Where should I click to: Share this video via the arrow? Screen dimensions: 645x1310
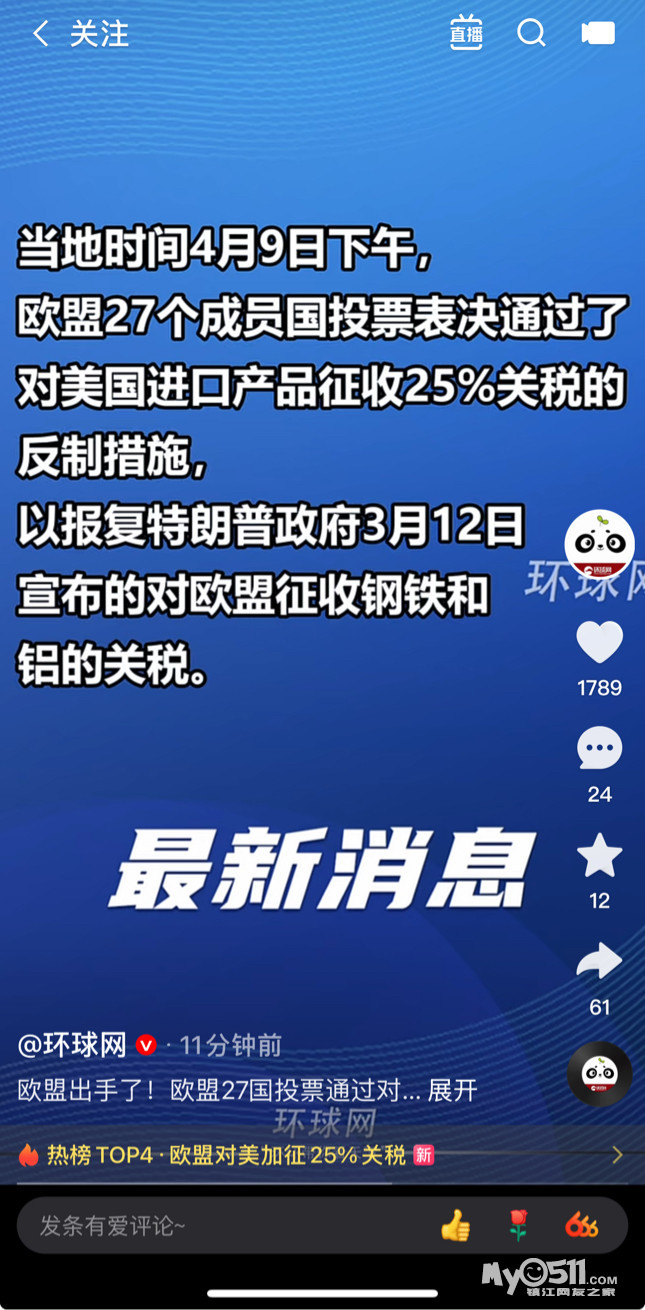[x=600, y=961]
